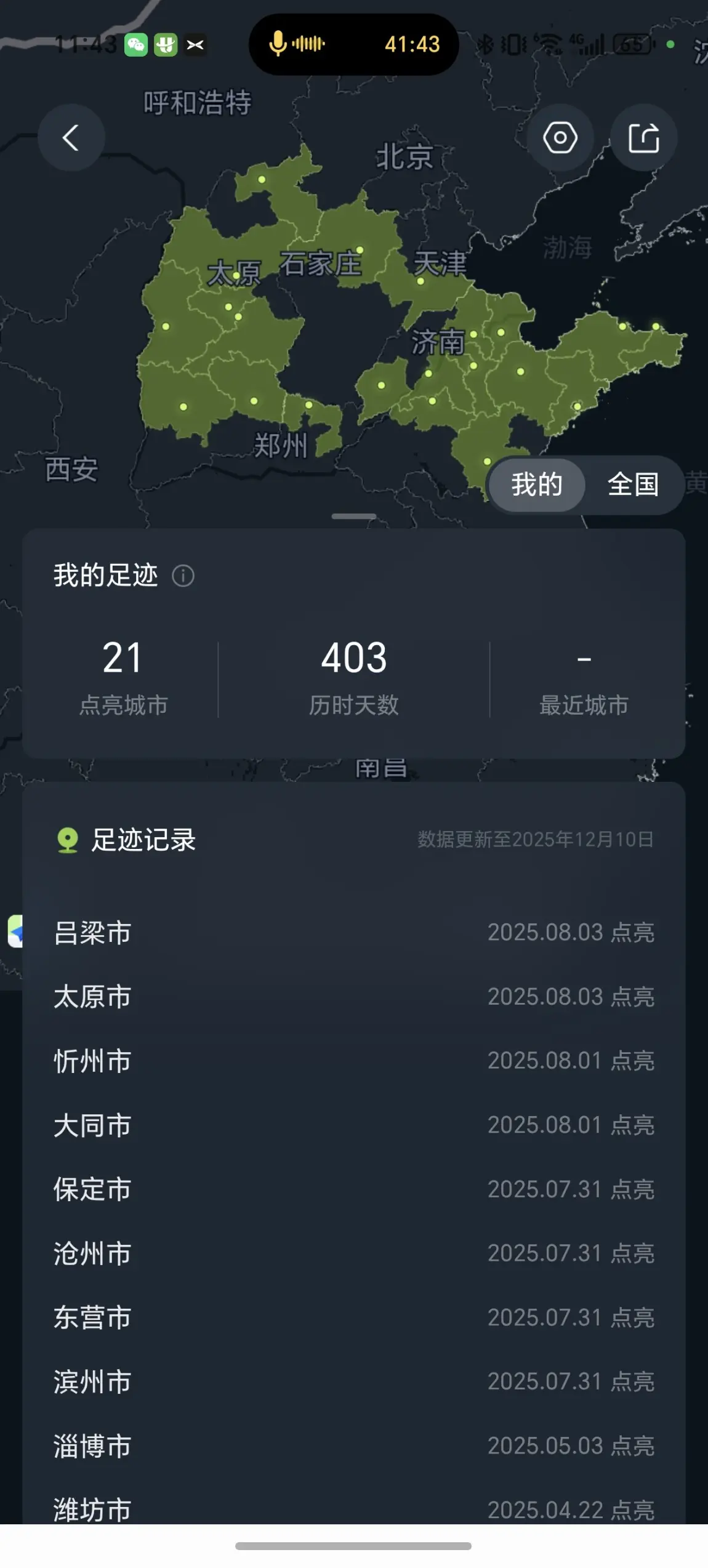Screen dimensions: 708x1568
Task: Open the footprint settings icon
Action: pyautogui.click(x=560, y=137)
